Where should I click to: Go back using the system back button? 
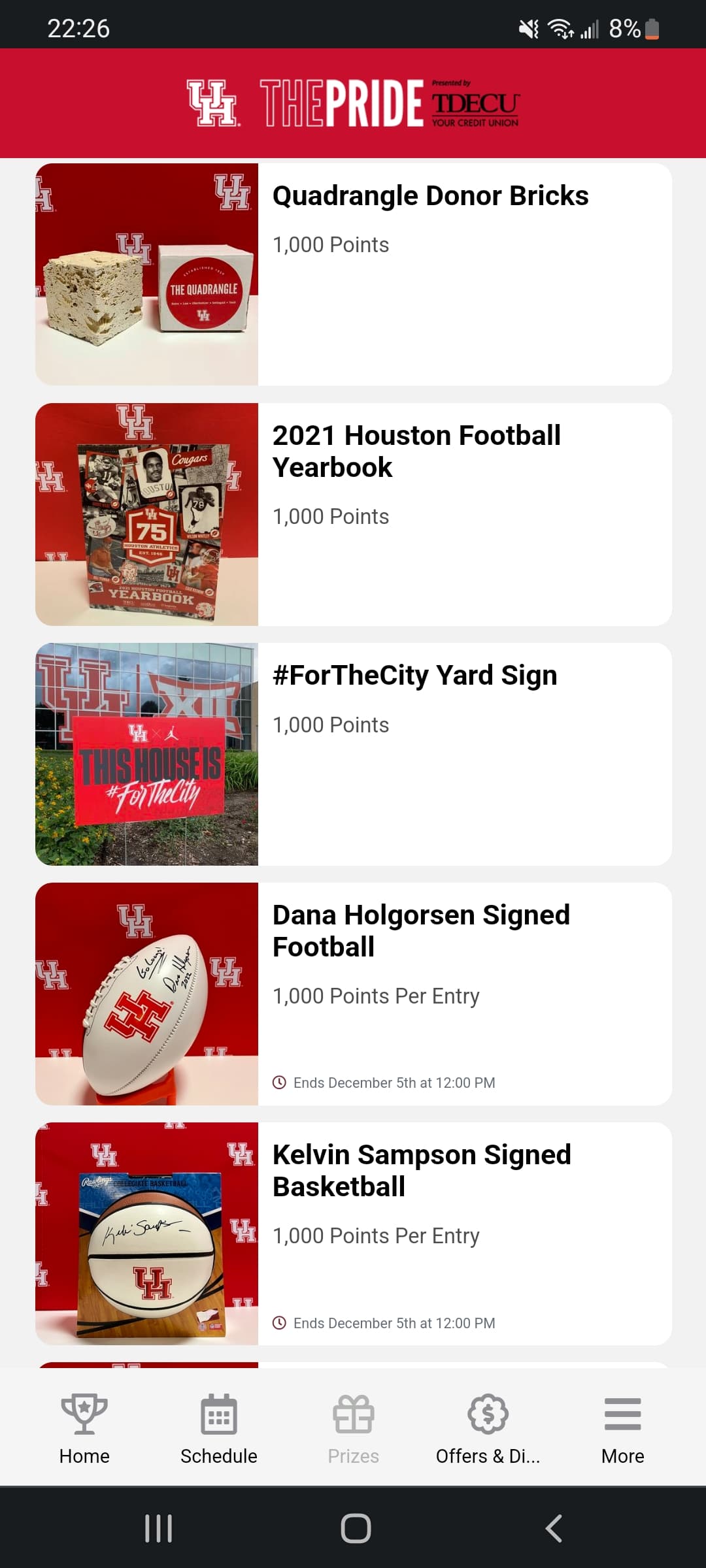pos(553,1528)
